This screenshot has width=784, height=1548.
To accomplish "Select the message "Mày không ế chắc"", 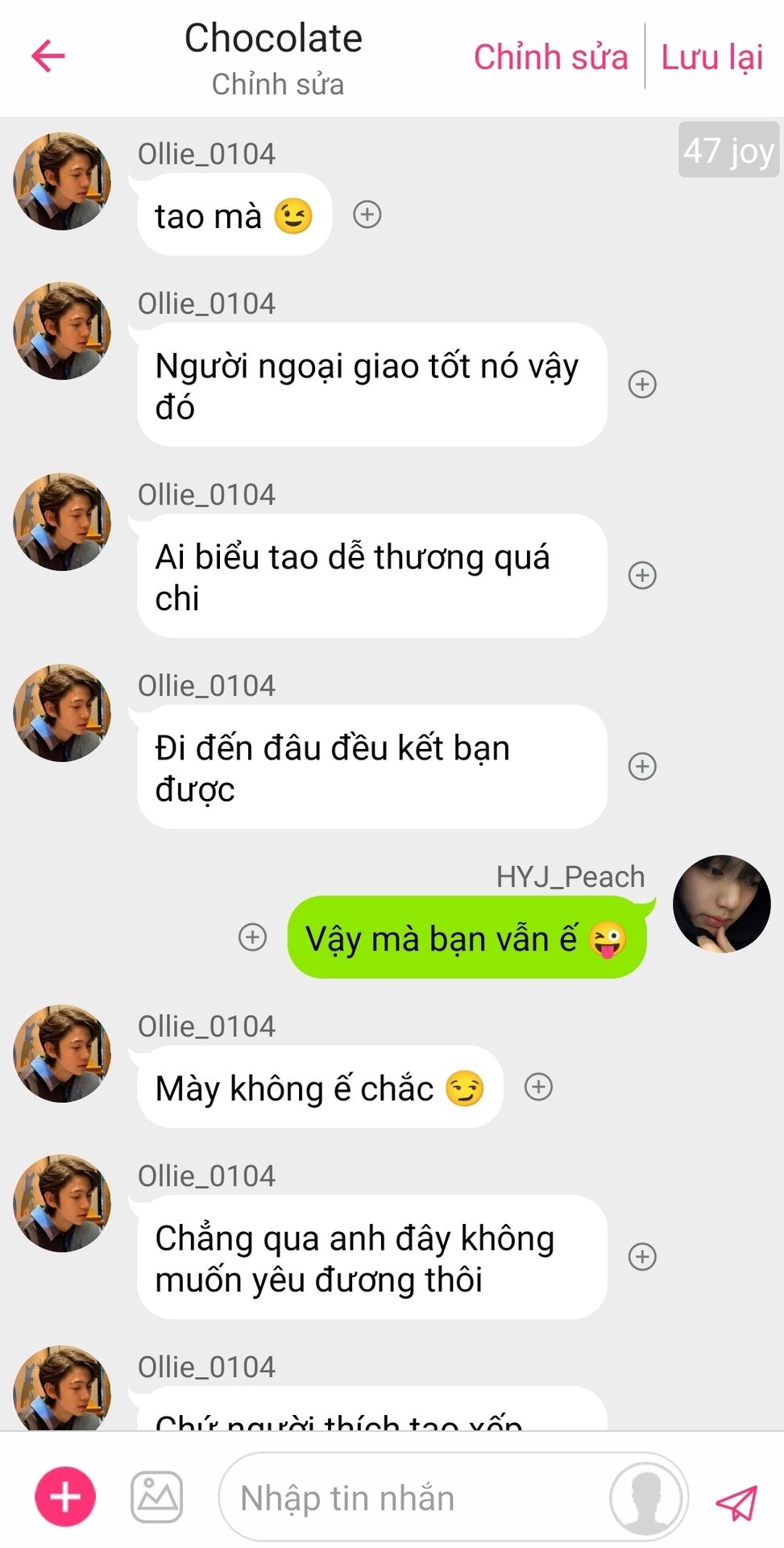I will (x=319, y=1088).
